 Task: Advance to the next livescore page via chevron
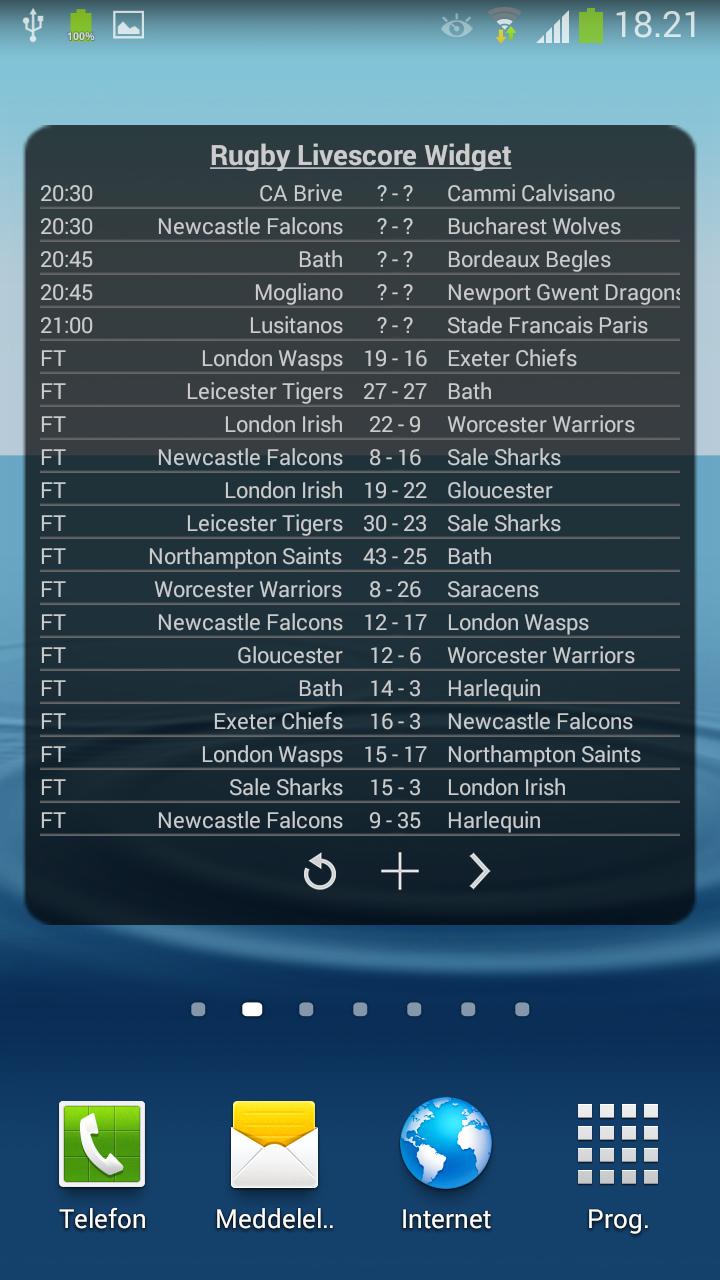(x=478, y=871)
